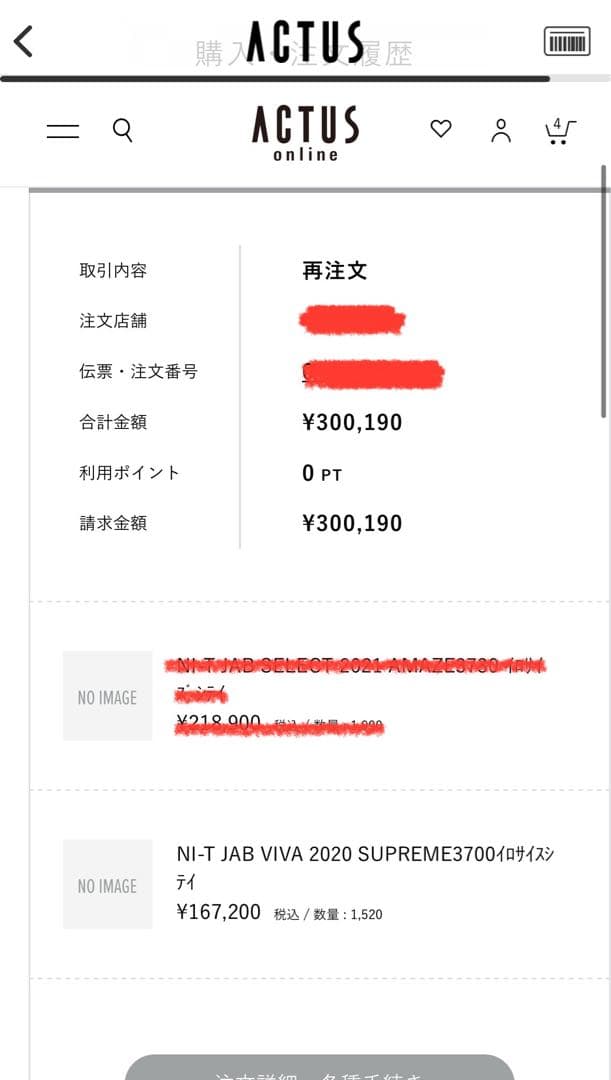
Task: Tap the search magnifier icon
Action: coord(123,131)
